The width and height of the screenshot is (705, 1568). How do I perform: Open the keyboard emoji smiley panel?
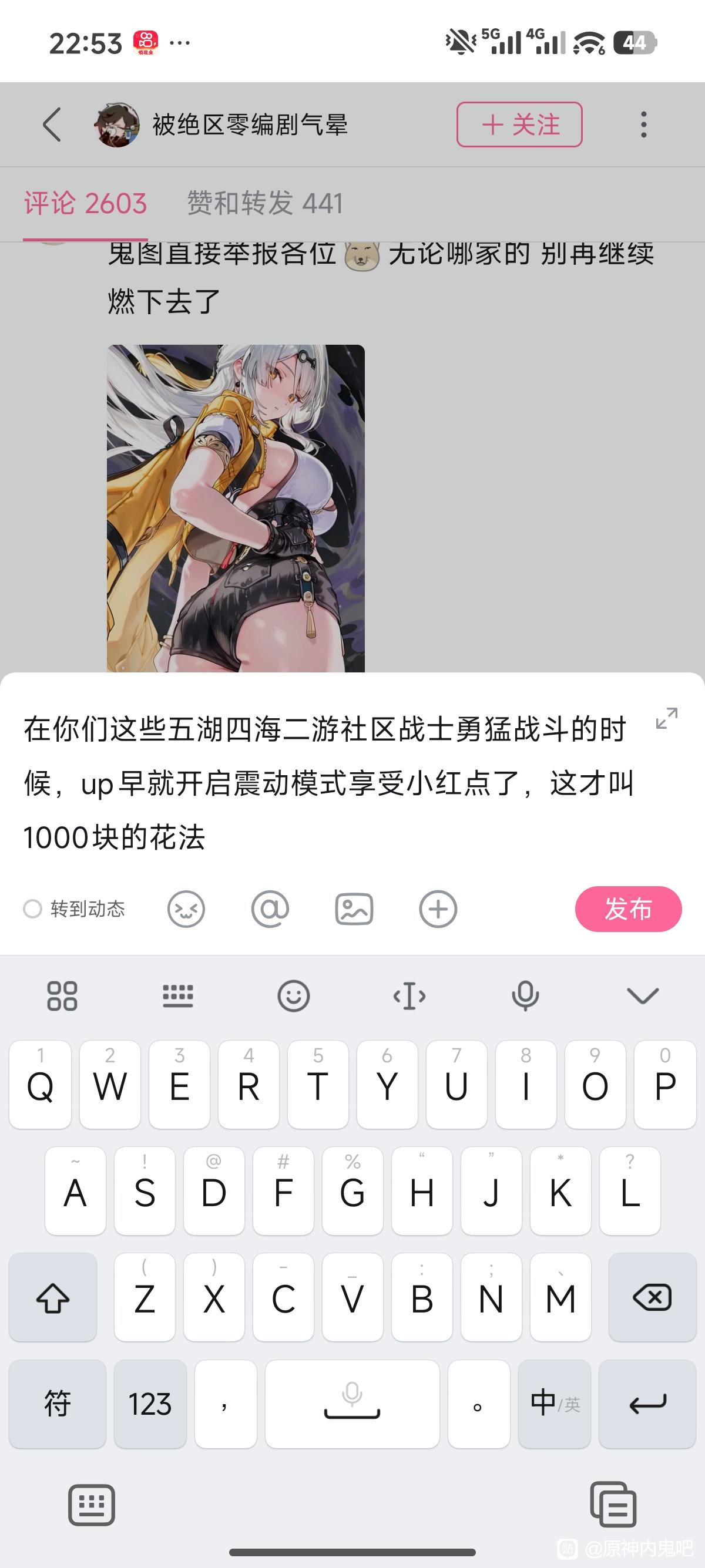click(293, 997)
